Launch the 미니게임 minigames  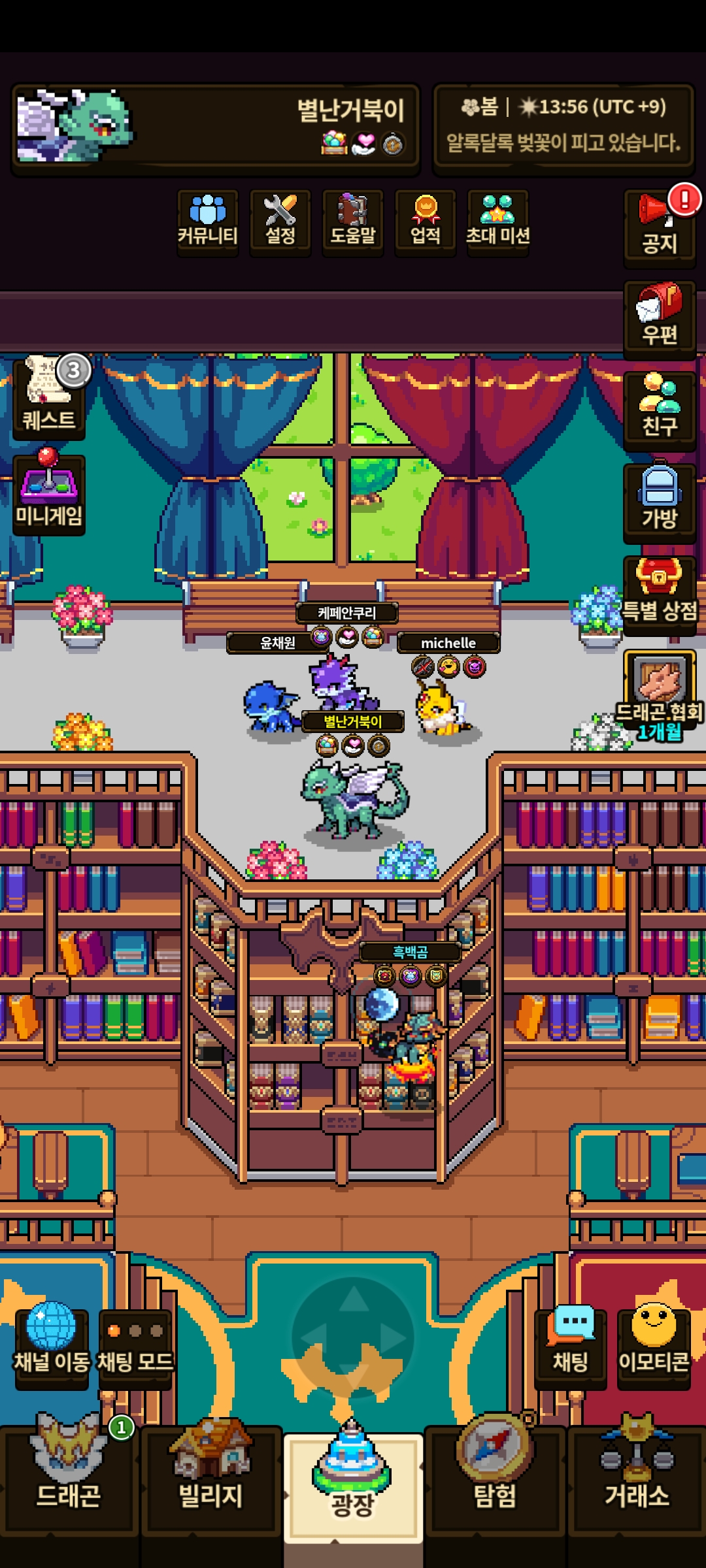pos(49,493)
